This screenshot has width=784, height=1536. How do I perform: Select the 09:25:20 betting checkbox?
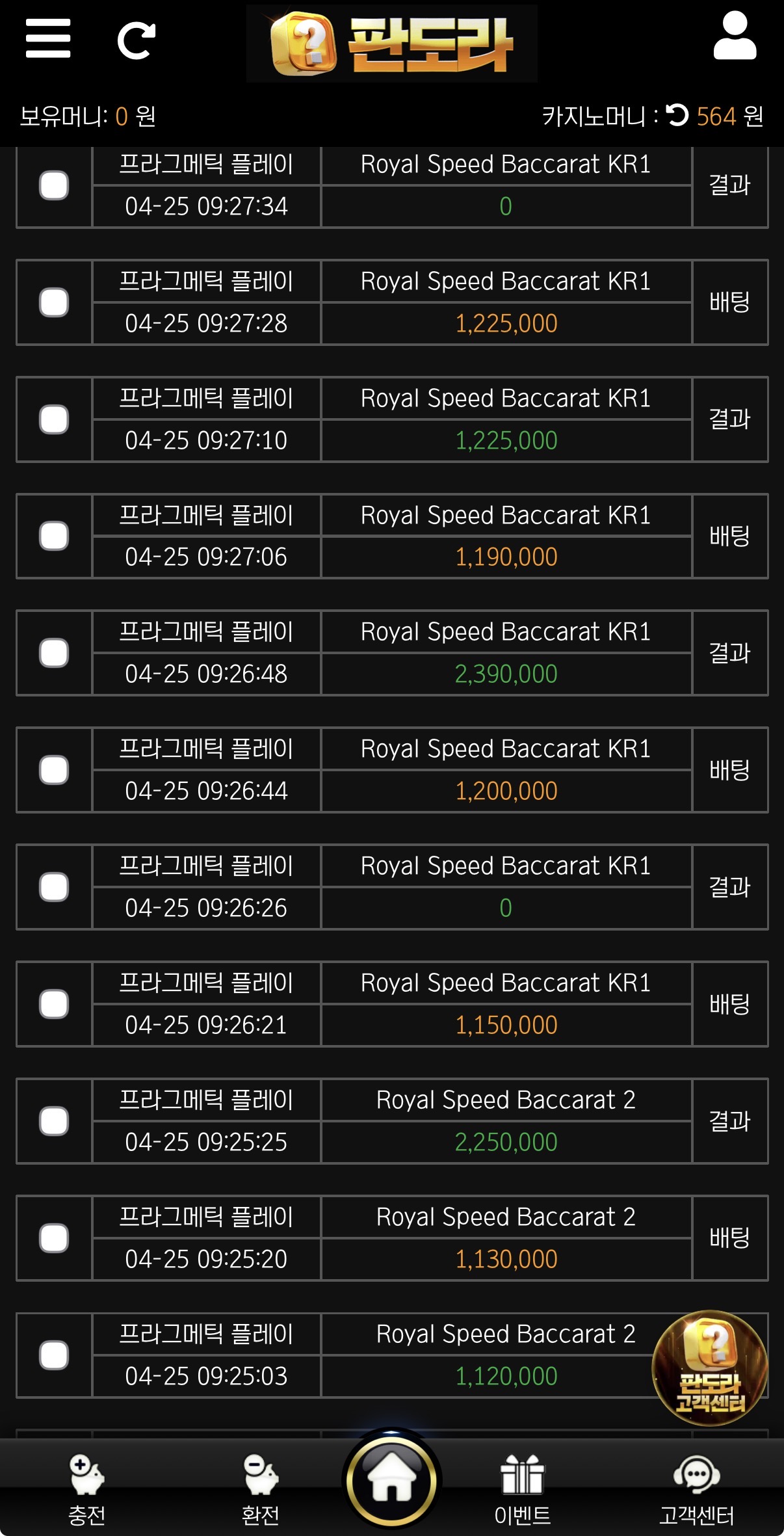point(54,1238)
